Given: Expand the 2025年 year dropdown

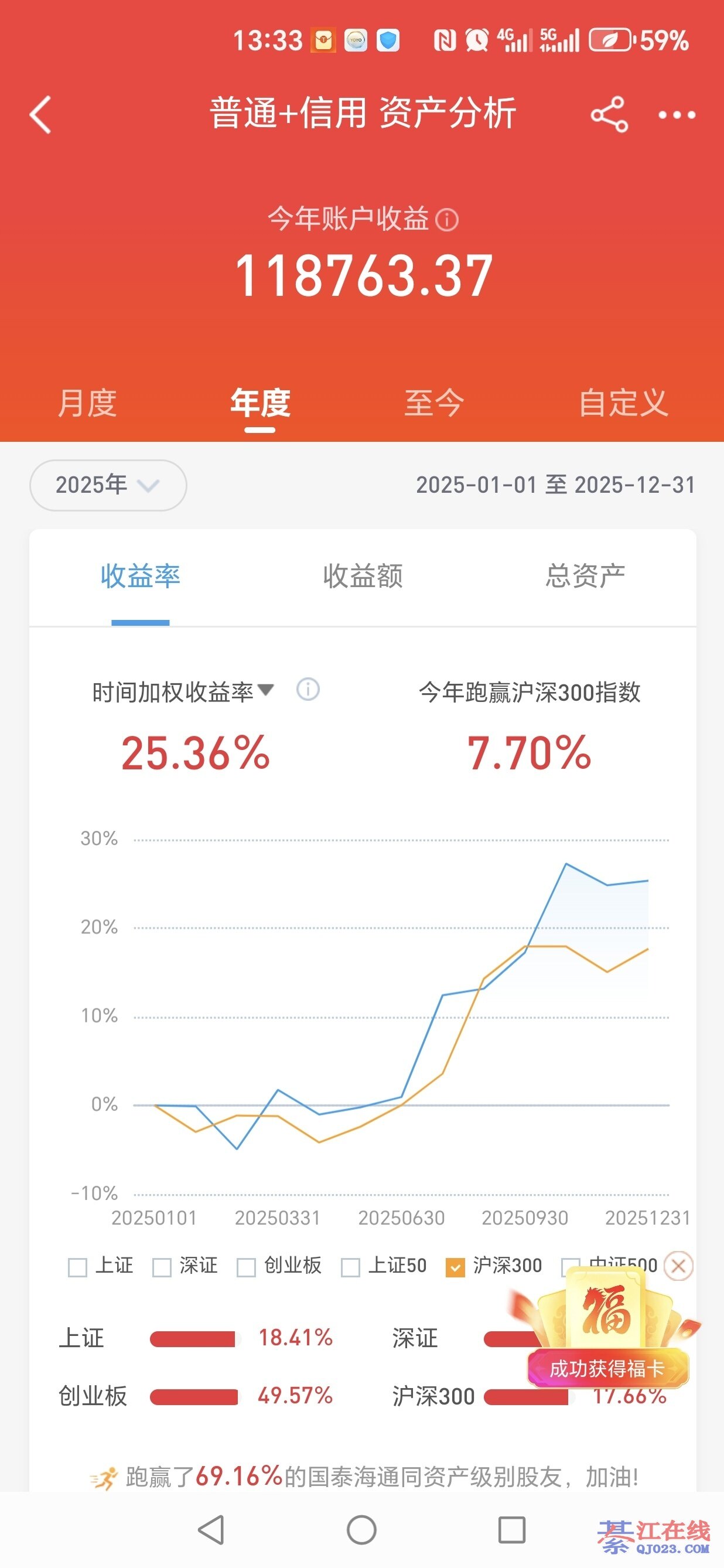Looking at the screenshot, I should (108, 485).
